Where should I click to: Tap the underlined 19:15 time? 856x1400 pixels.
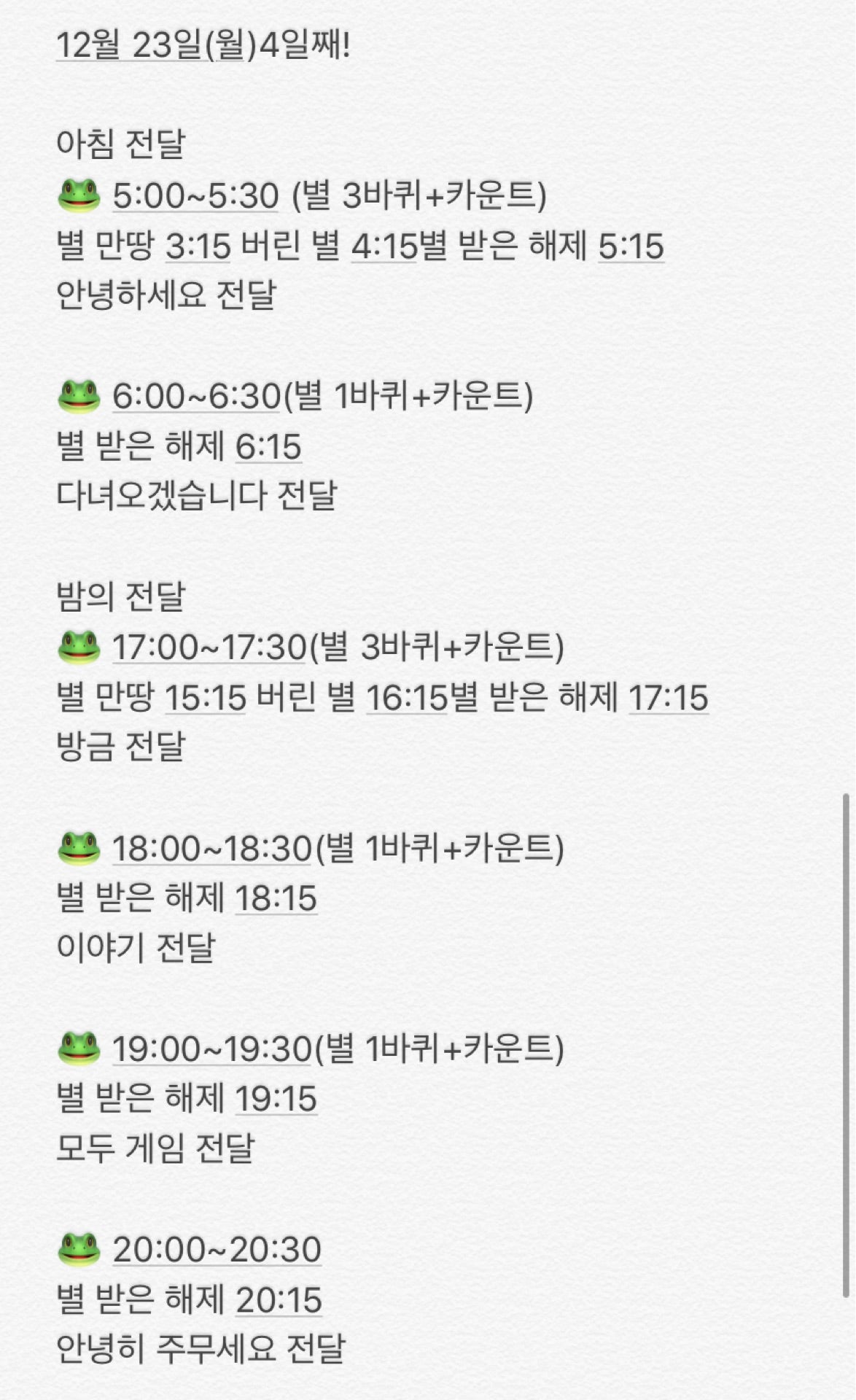(x=276, y=1099)
